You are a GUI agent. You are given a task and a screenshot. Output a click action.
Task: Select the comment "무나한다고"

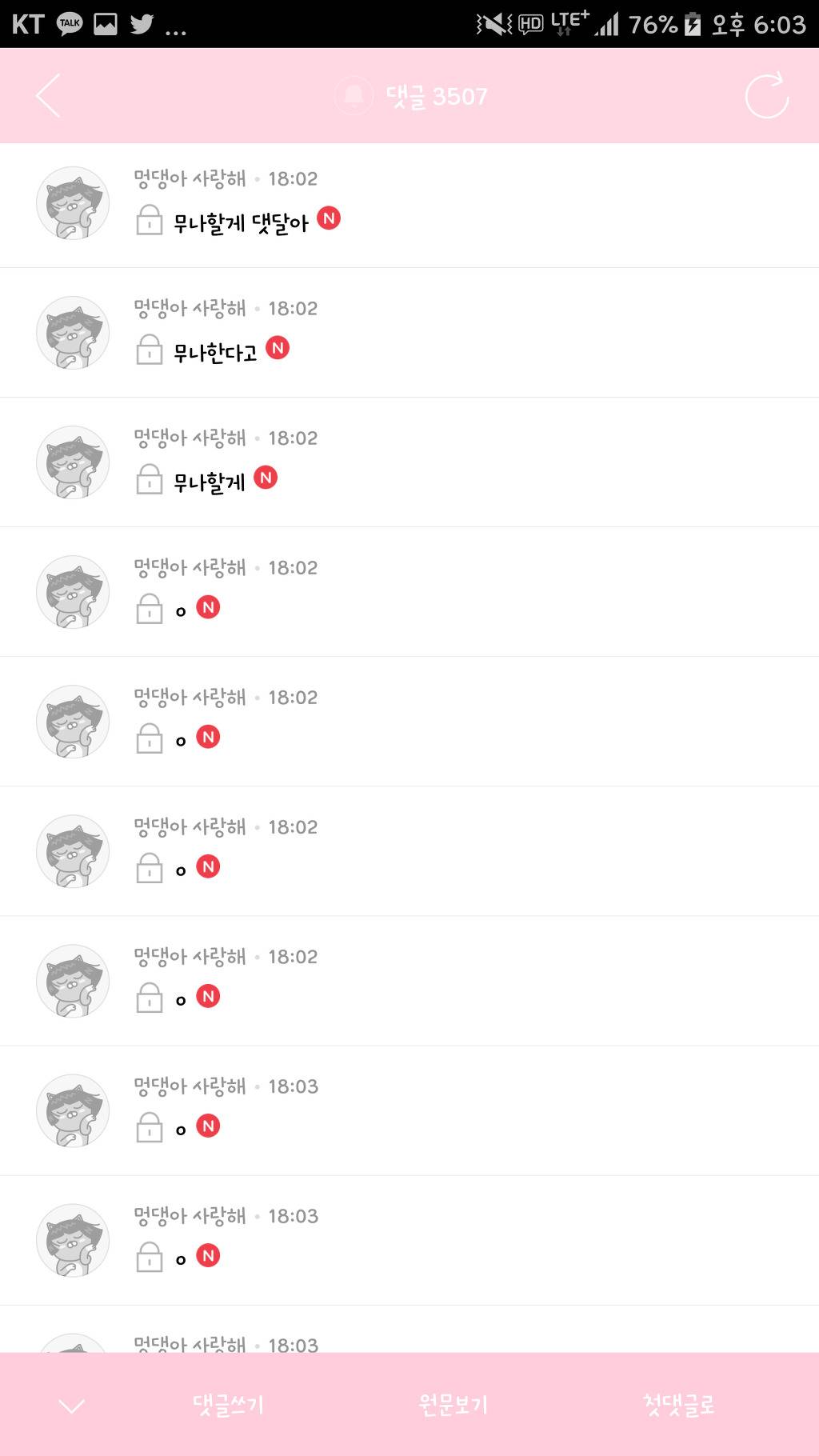tap(215, 352)
